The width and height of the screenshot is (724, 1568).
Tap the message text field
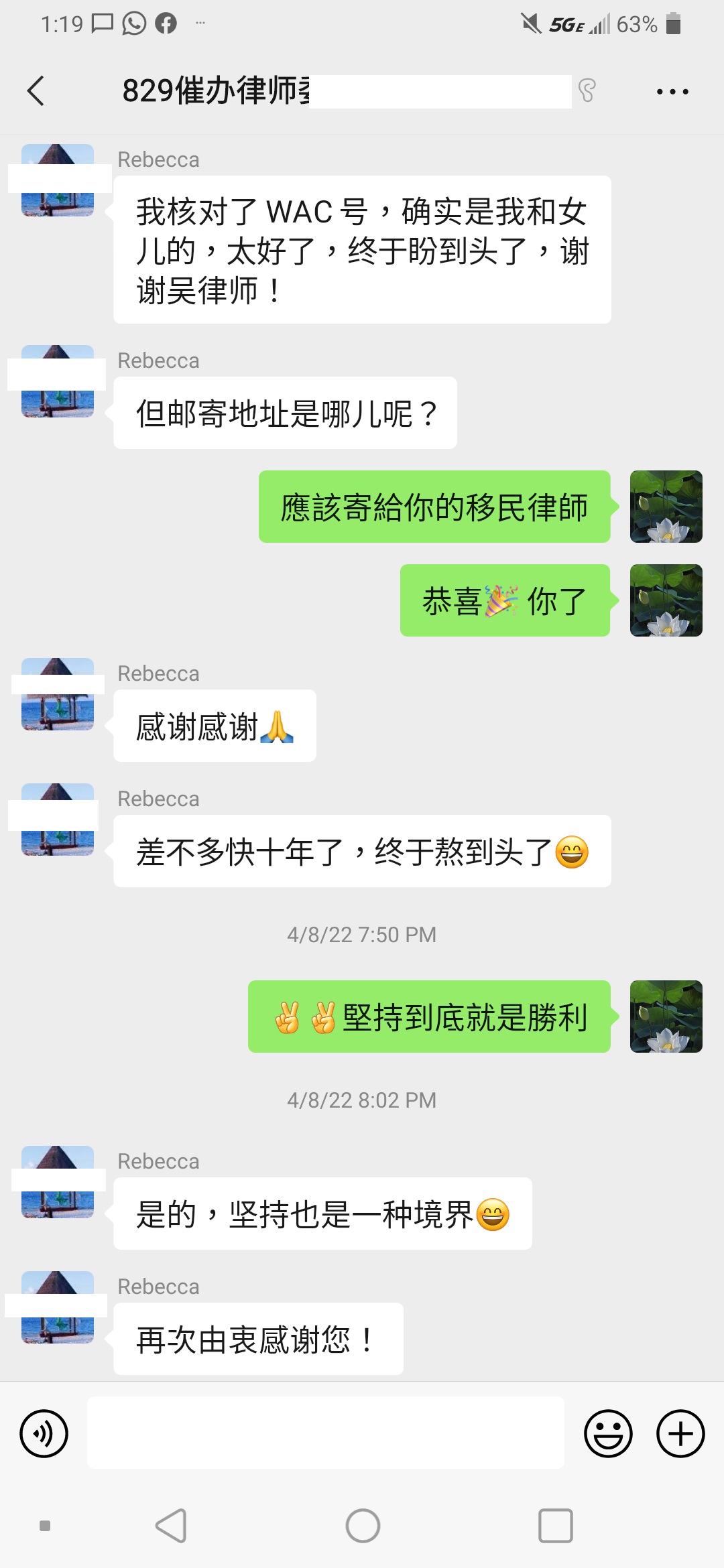(325, 1433)
